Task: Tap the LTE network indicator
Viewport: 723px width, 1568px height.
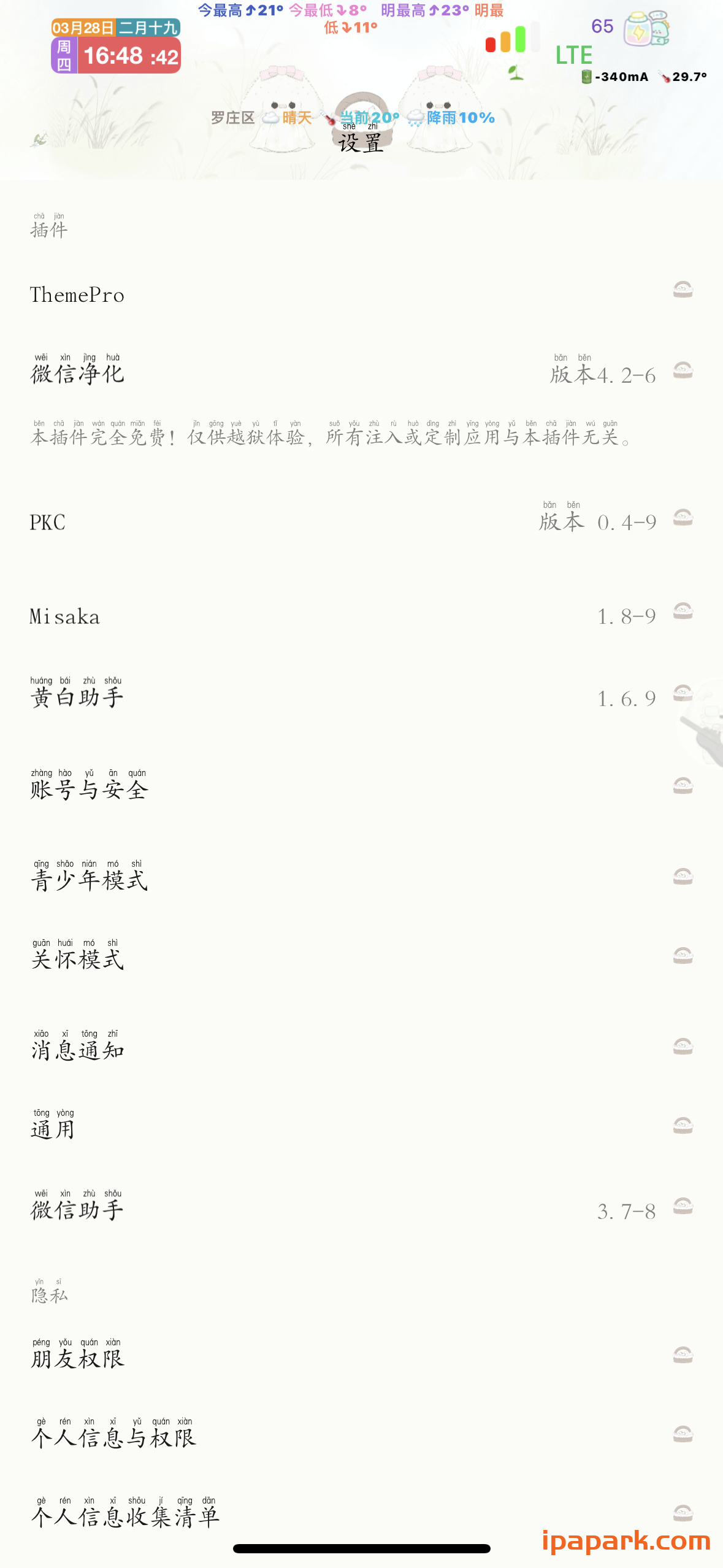Action: [573, 56]
